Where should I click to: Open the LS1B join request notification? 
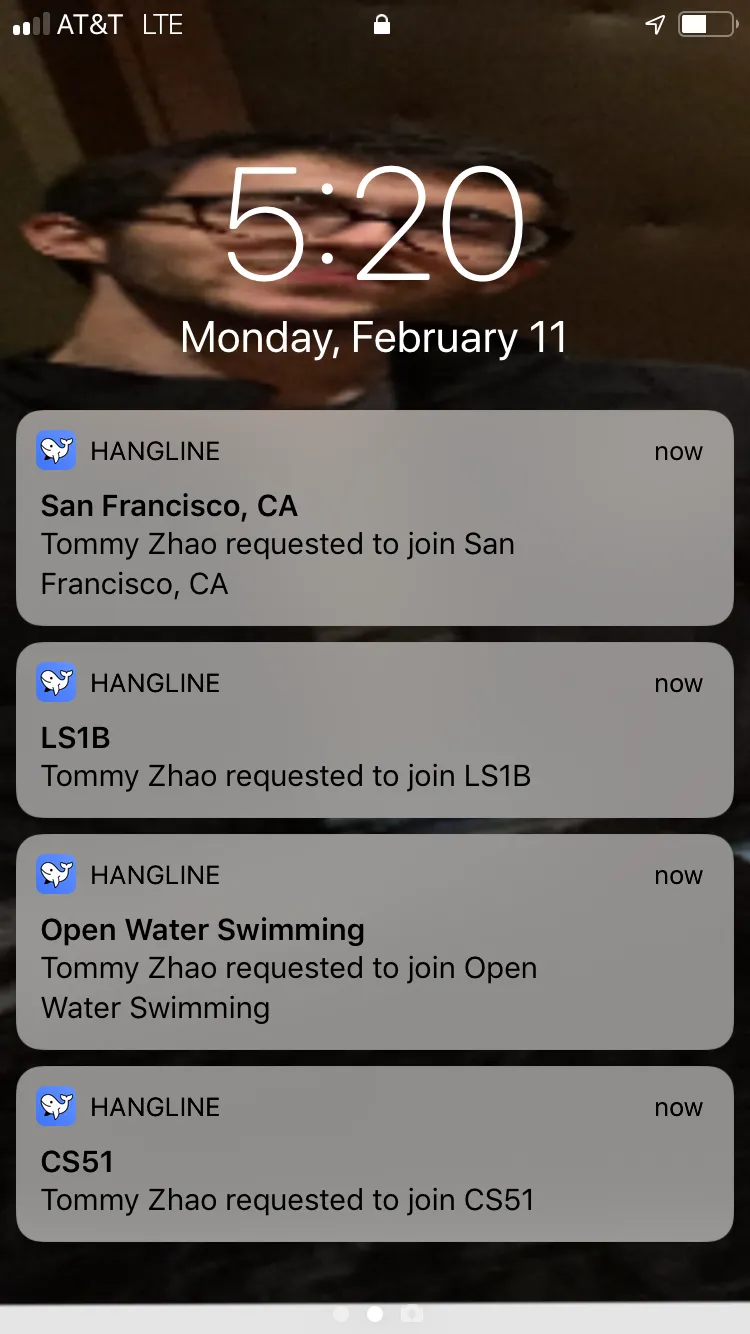(x=375, y=728)
